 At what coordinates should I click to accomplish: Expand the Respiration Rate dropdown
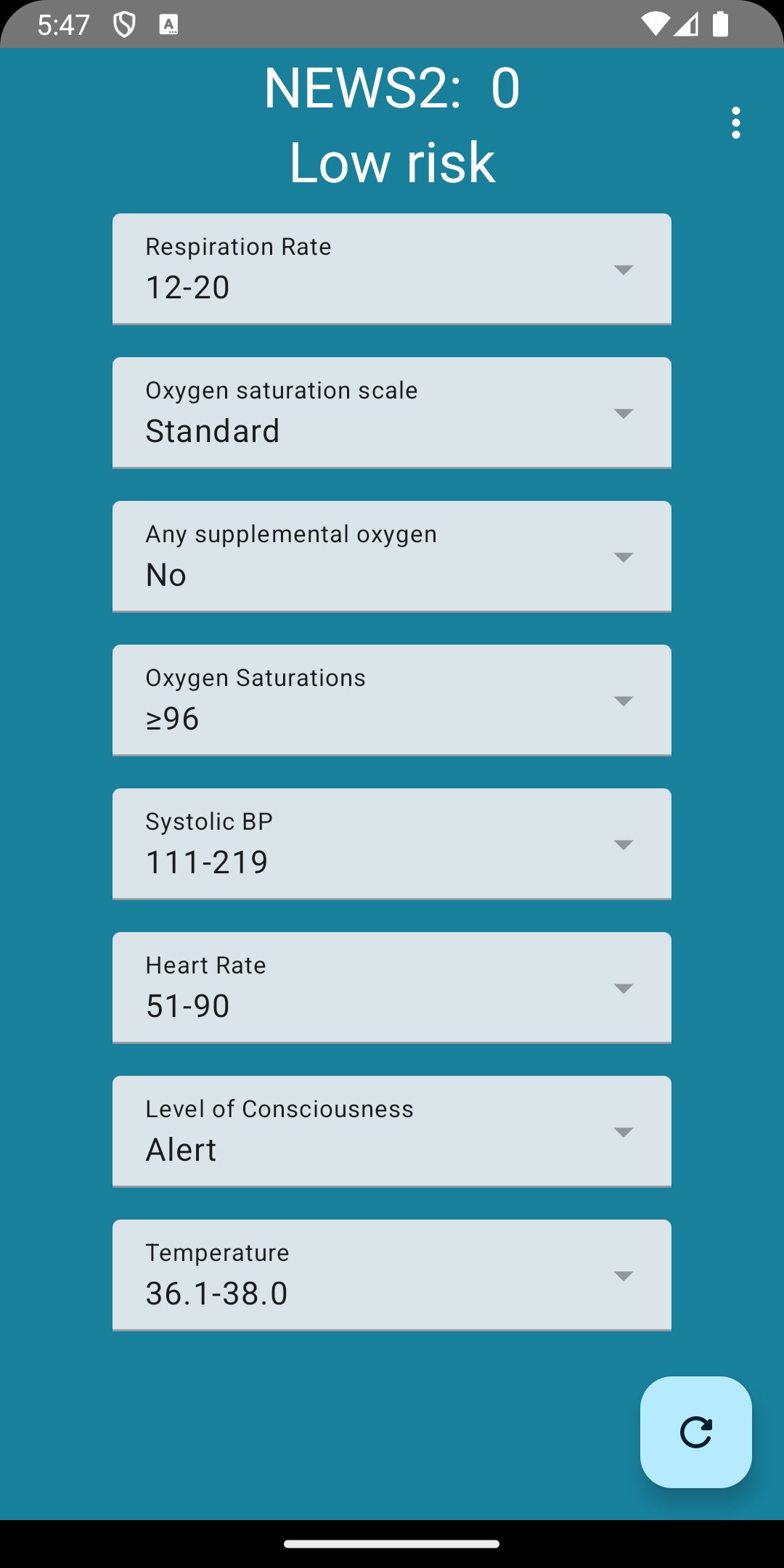click(x=392, y=269)
